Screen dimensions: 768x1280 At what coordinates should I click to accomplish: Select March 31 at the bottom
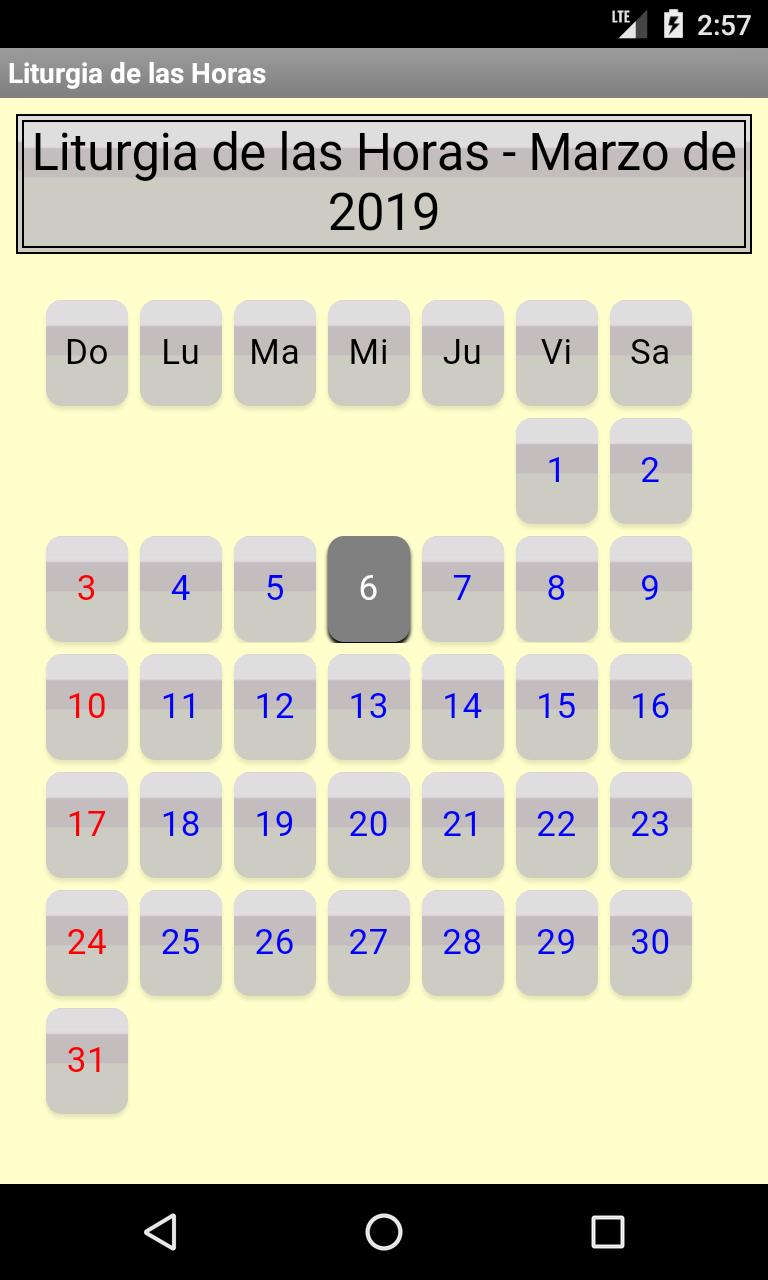click(86, 1059)
